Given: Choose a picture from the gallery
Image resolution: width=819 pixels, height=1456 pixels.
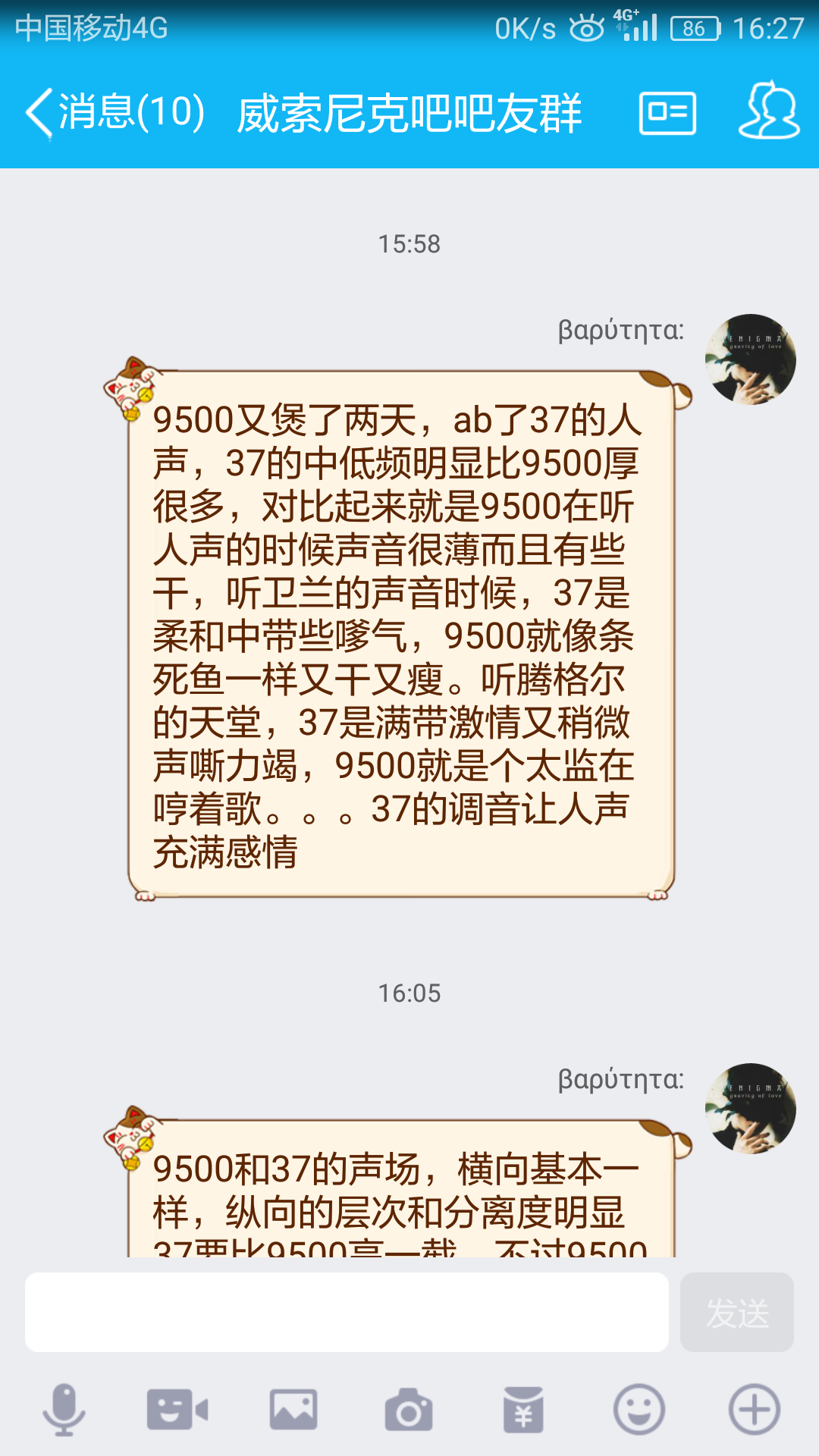Looking at the screenshot, I should click(x=293, y=1410).
